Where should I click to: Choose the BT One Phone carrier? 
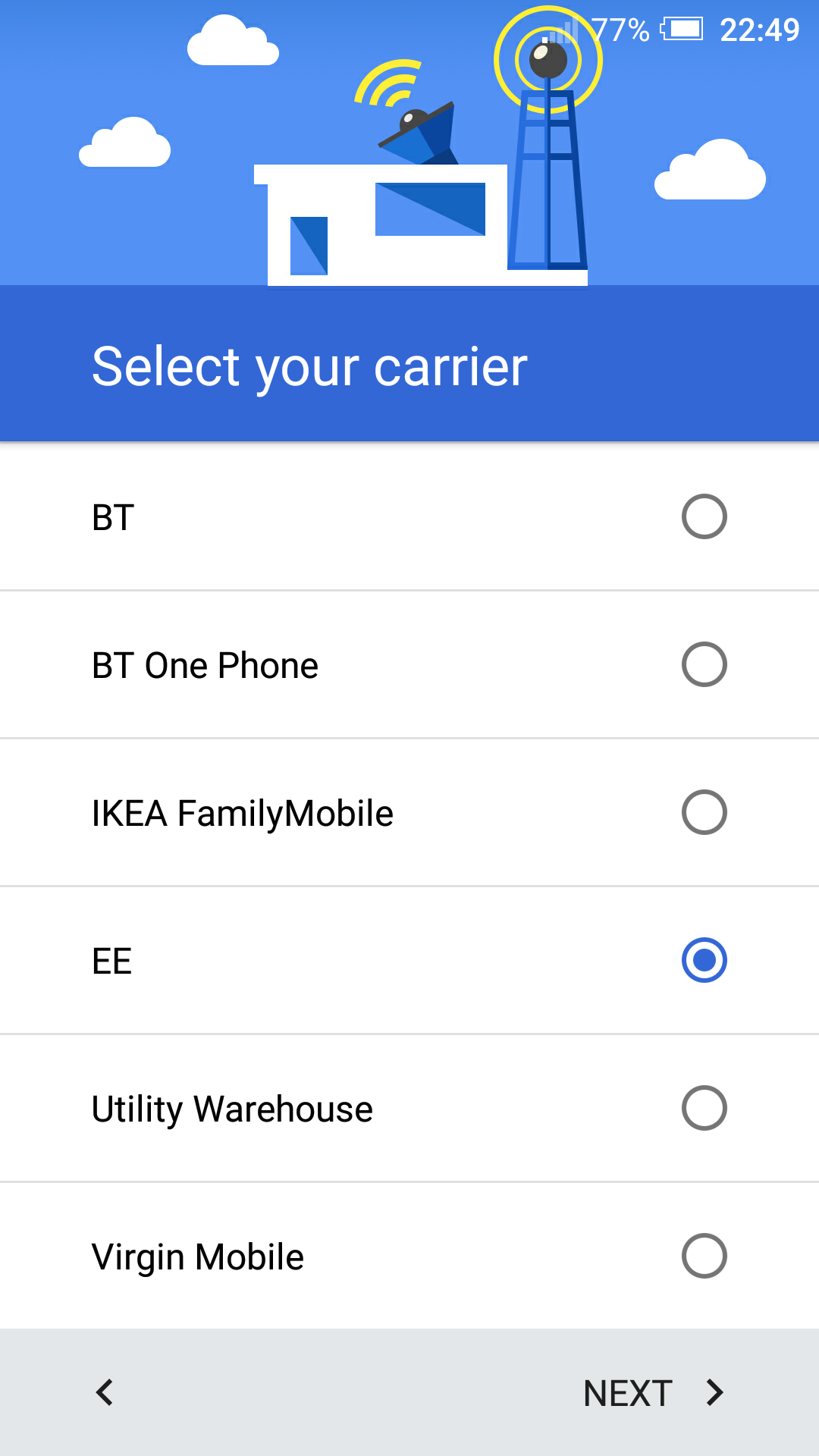click(409, 664)
